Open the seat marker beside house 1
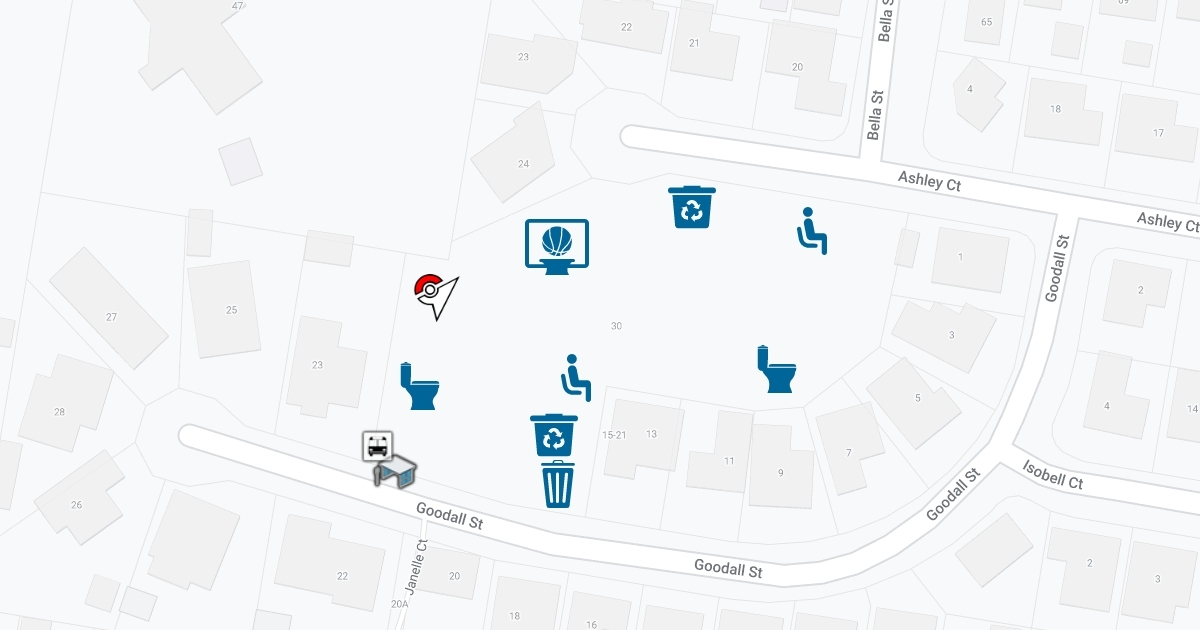The image size is (1200, 630). pyautogui.click(x=812, y=231)
